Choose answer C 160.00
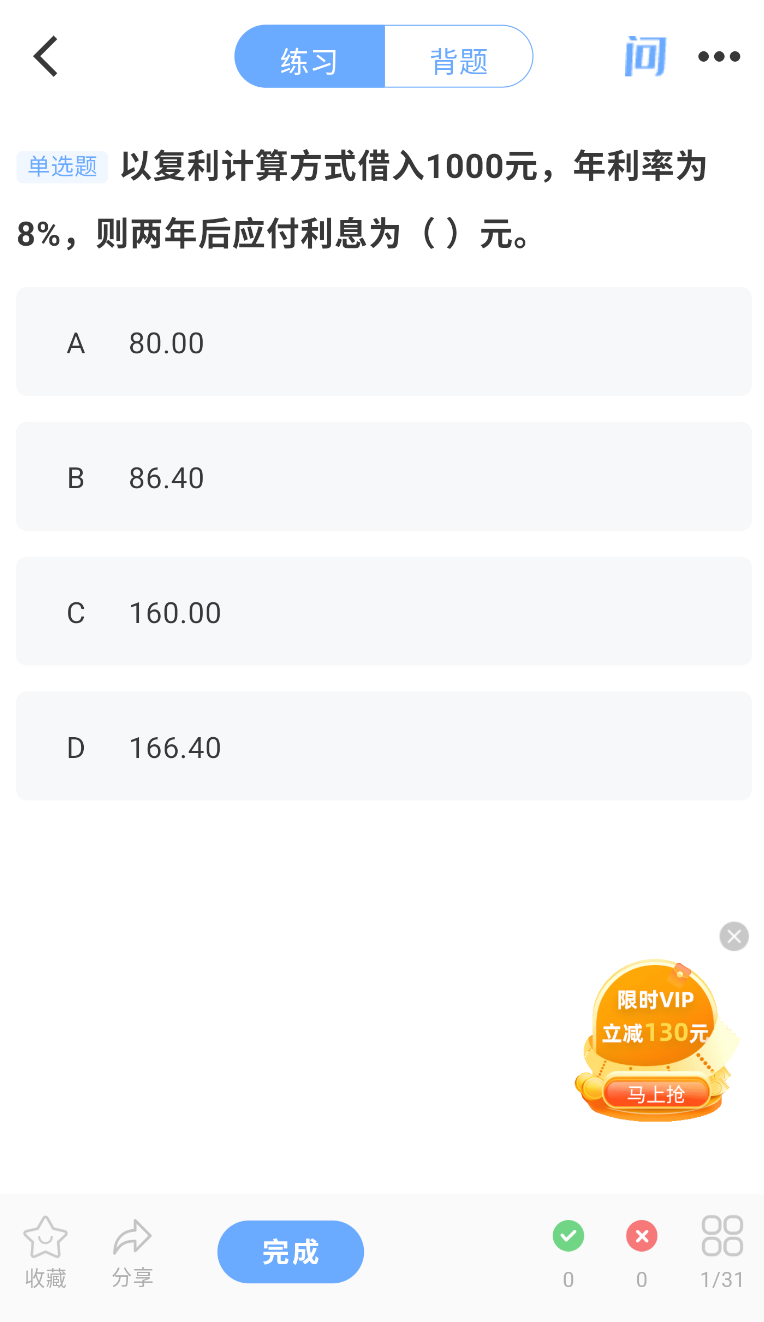This screenshot has width=764, height=1322. coord(384,612)
